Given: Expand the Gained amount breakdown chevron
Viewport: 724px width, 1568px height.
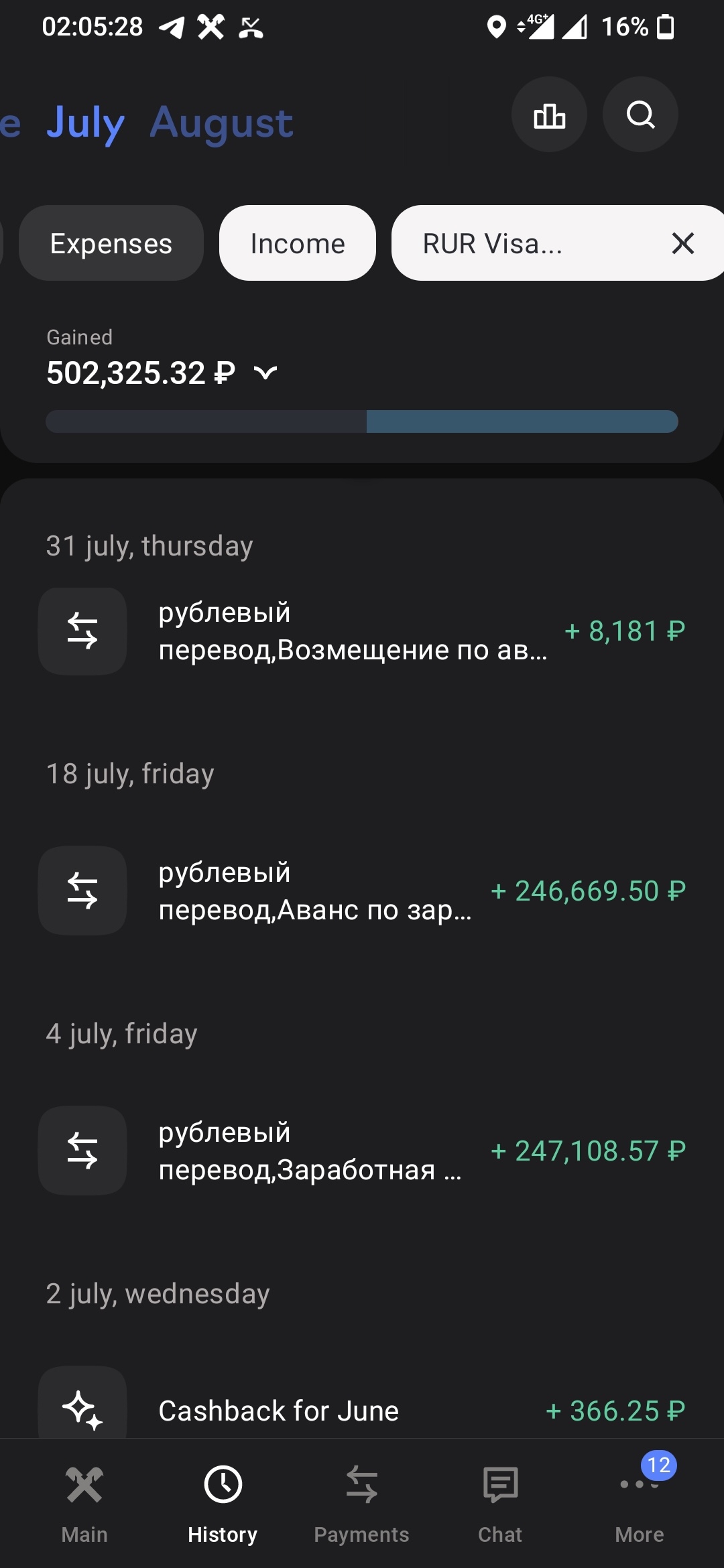Looking at the screenshot, I should (265, 373).
